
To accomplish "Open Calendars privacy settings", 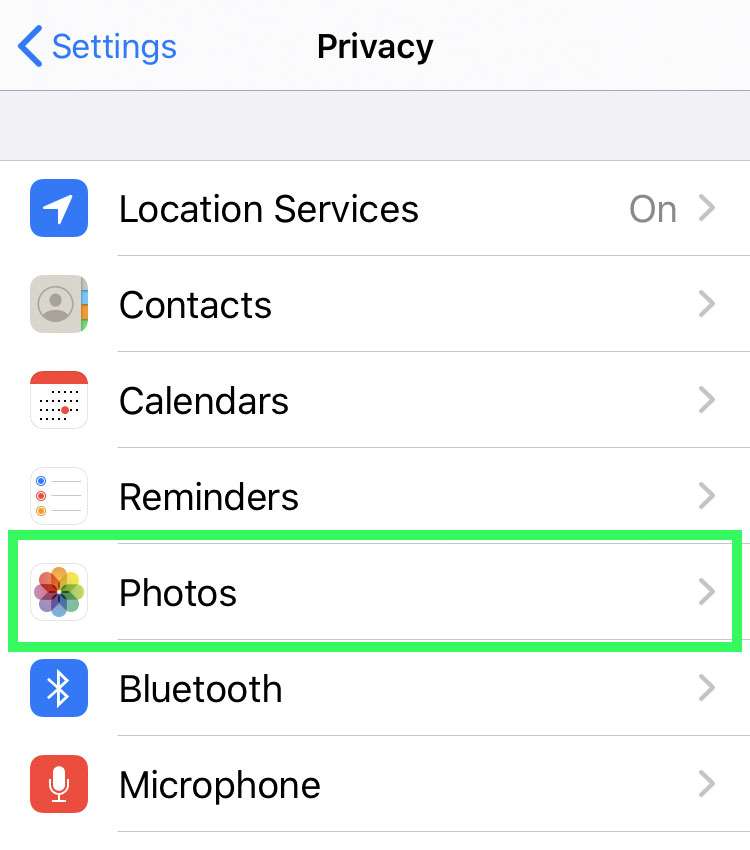I will (375, 401).
